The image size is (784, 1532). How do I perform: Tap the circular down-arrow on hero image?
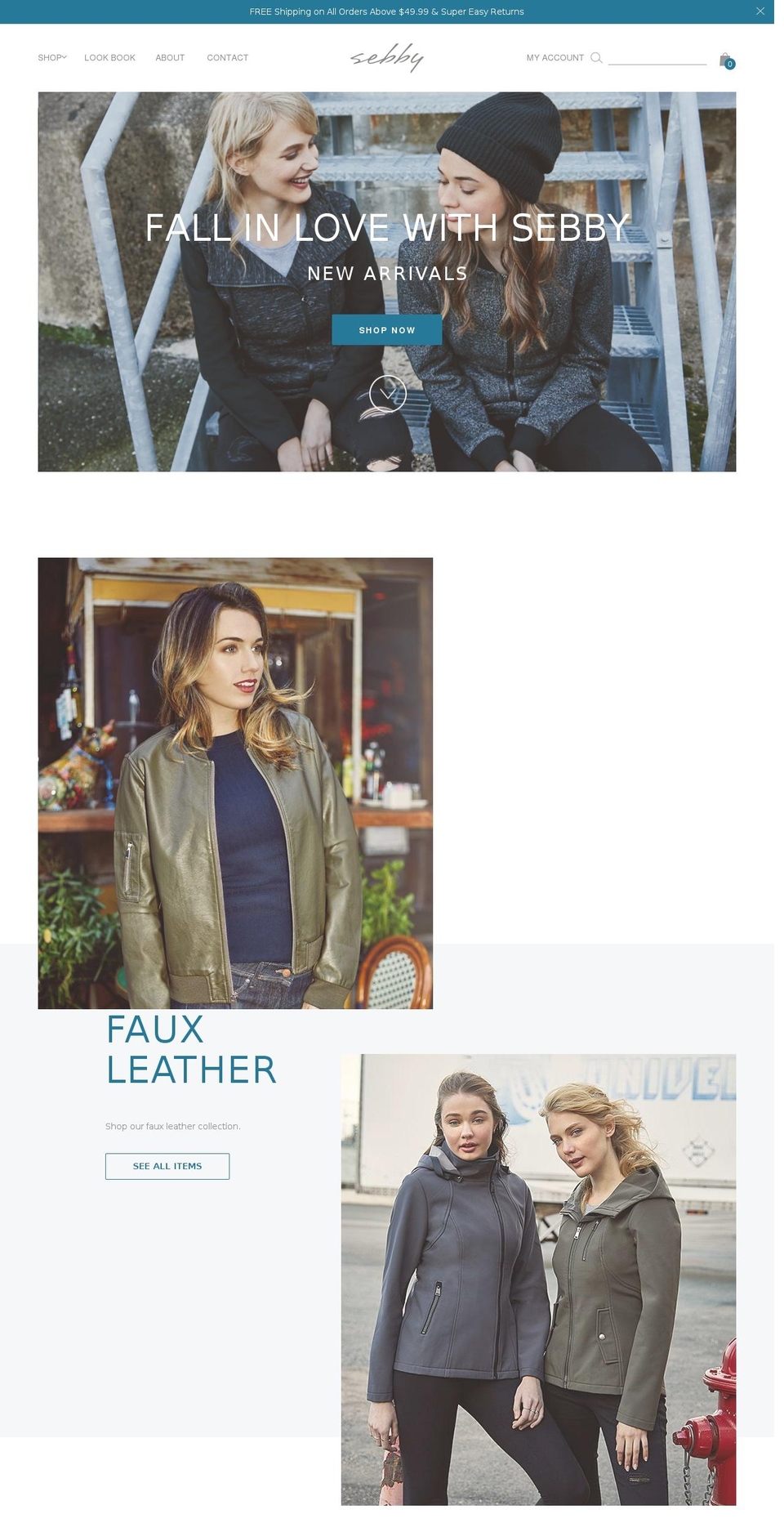click(x=387, y=394)
